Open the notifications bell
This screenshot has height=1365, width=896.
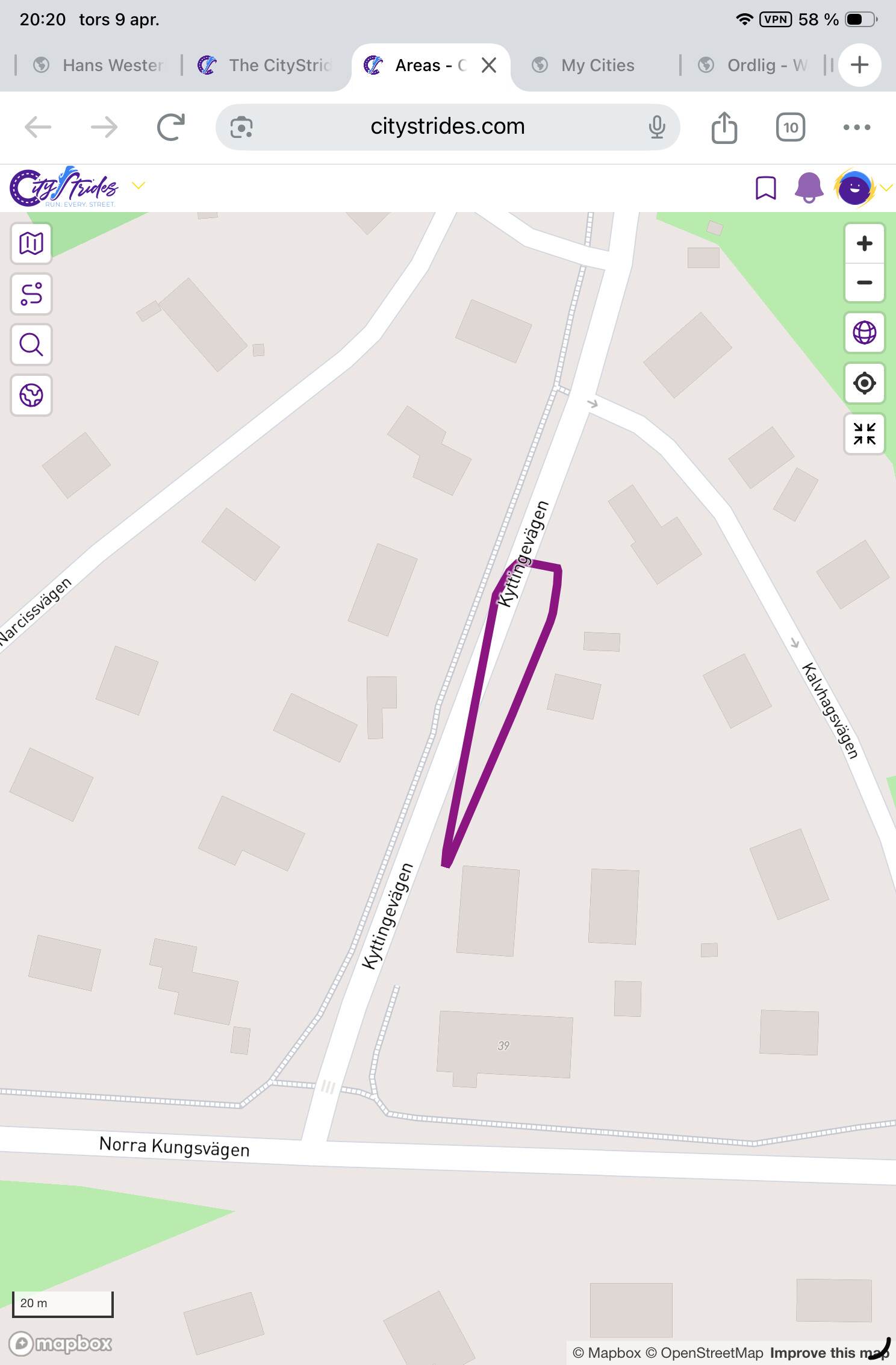coord(809,187)
